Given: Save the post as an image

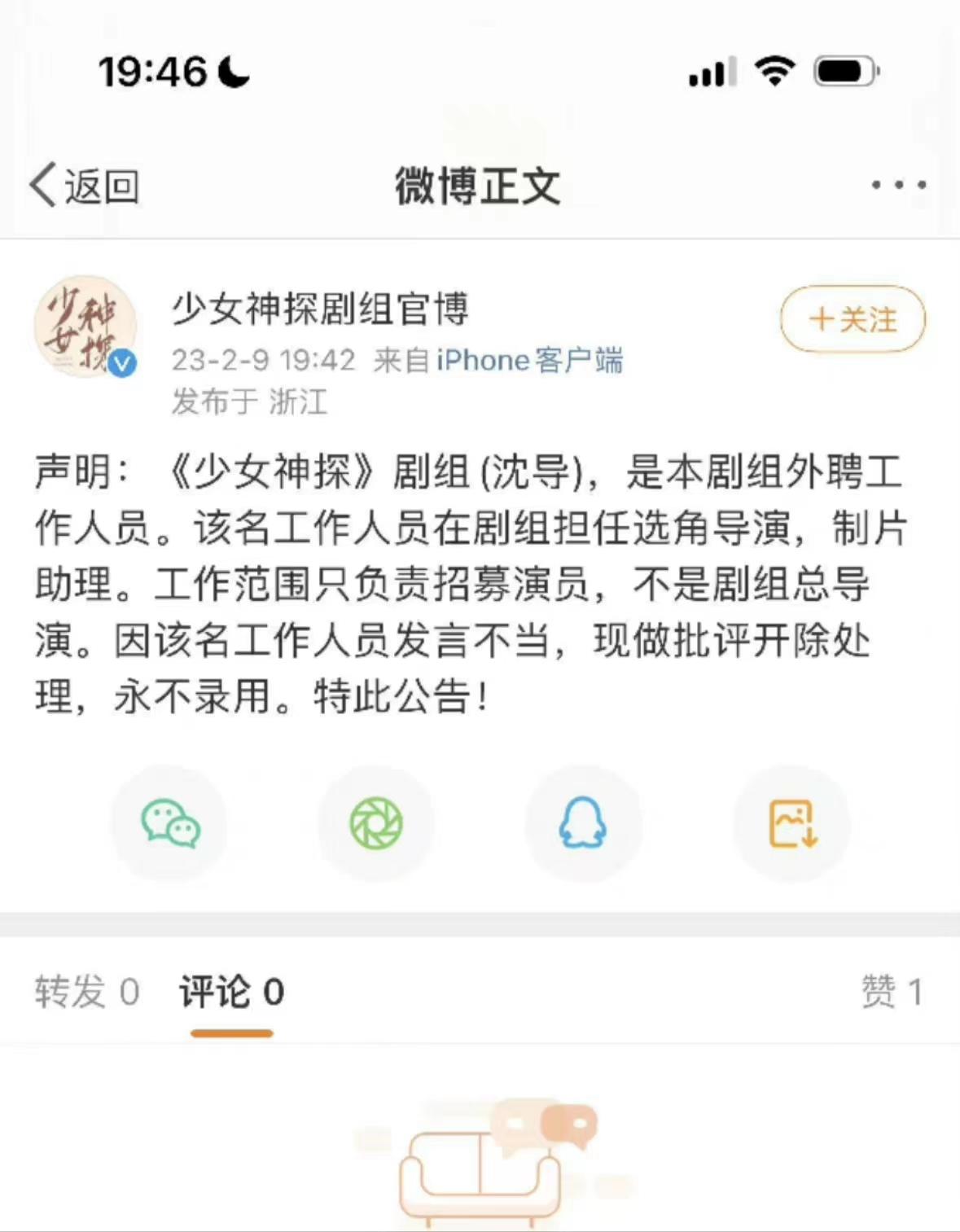Looking at the screenshot, I should coord(792,823).
